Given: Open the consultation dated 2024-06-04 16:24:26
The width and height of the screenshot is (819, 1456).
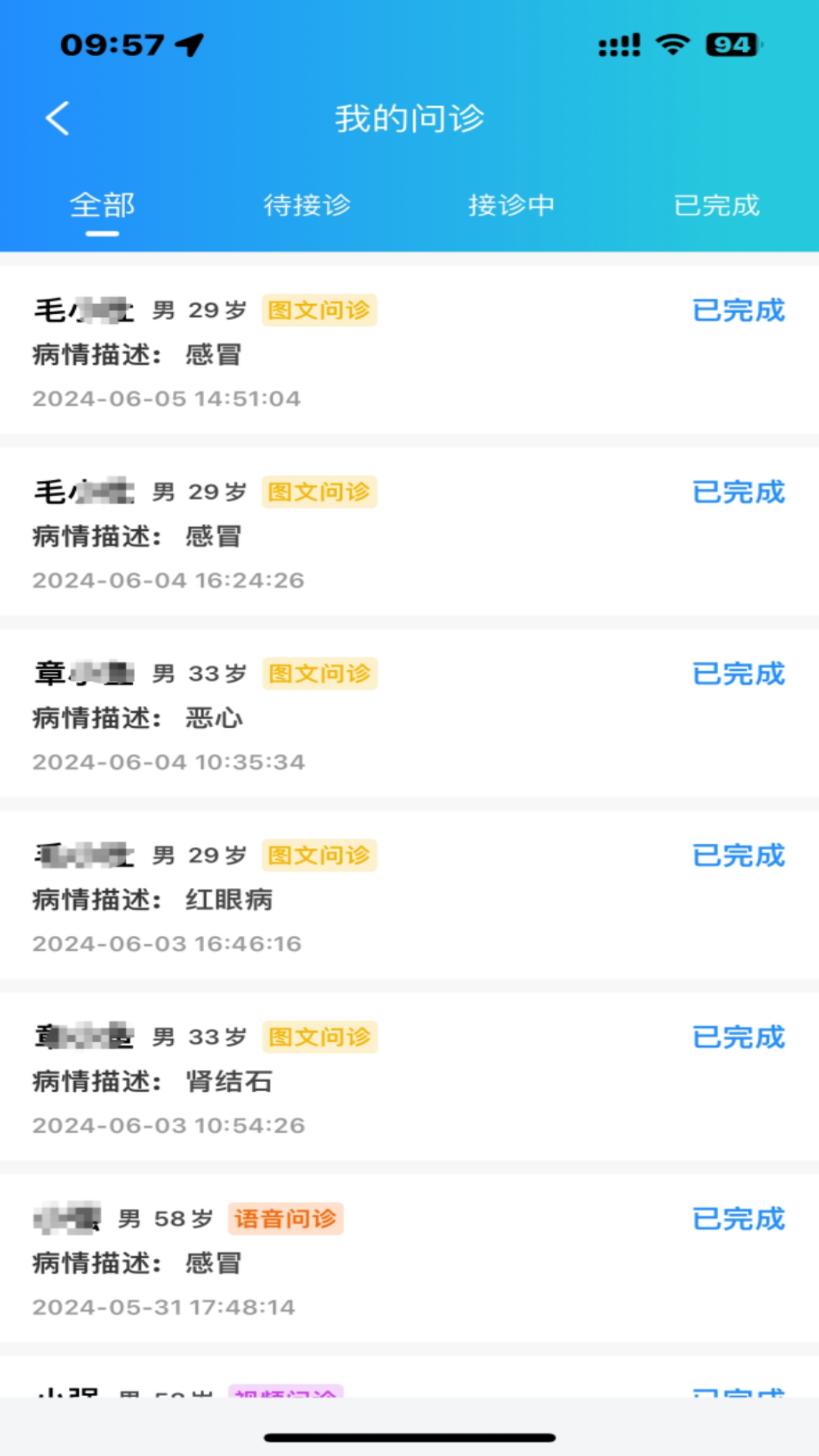Looking at the screenshot, I should point(409,534).
